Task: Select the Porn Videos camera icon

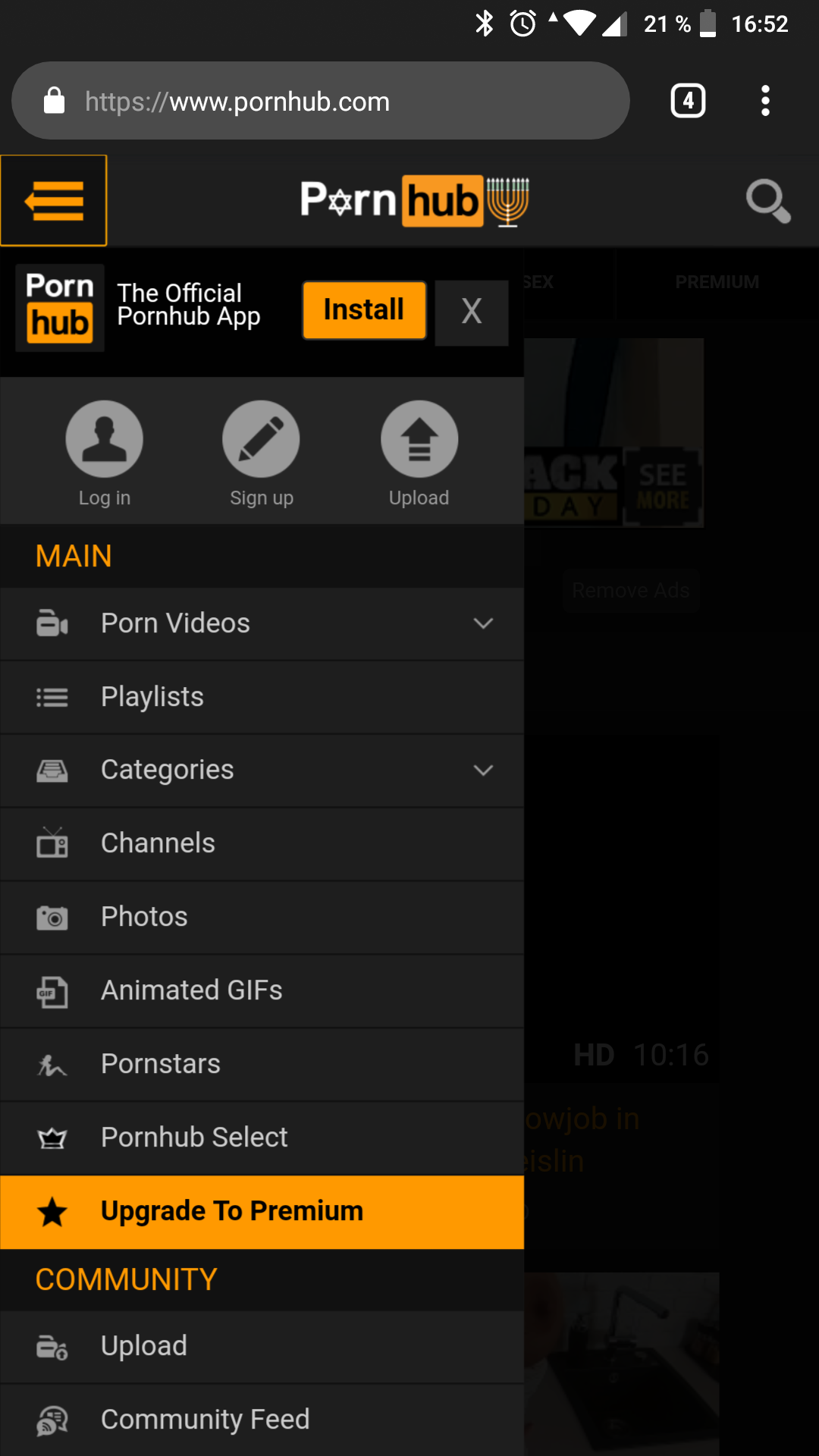Action: [52, 623]
